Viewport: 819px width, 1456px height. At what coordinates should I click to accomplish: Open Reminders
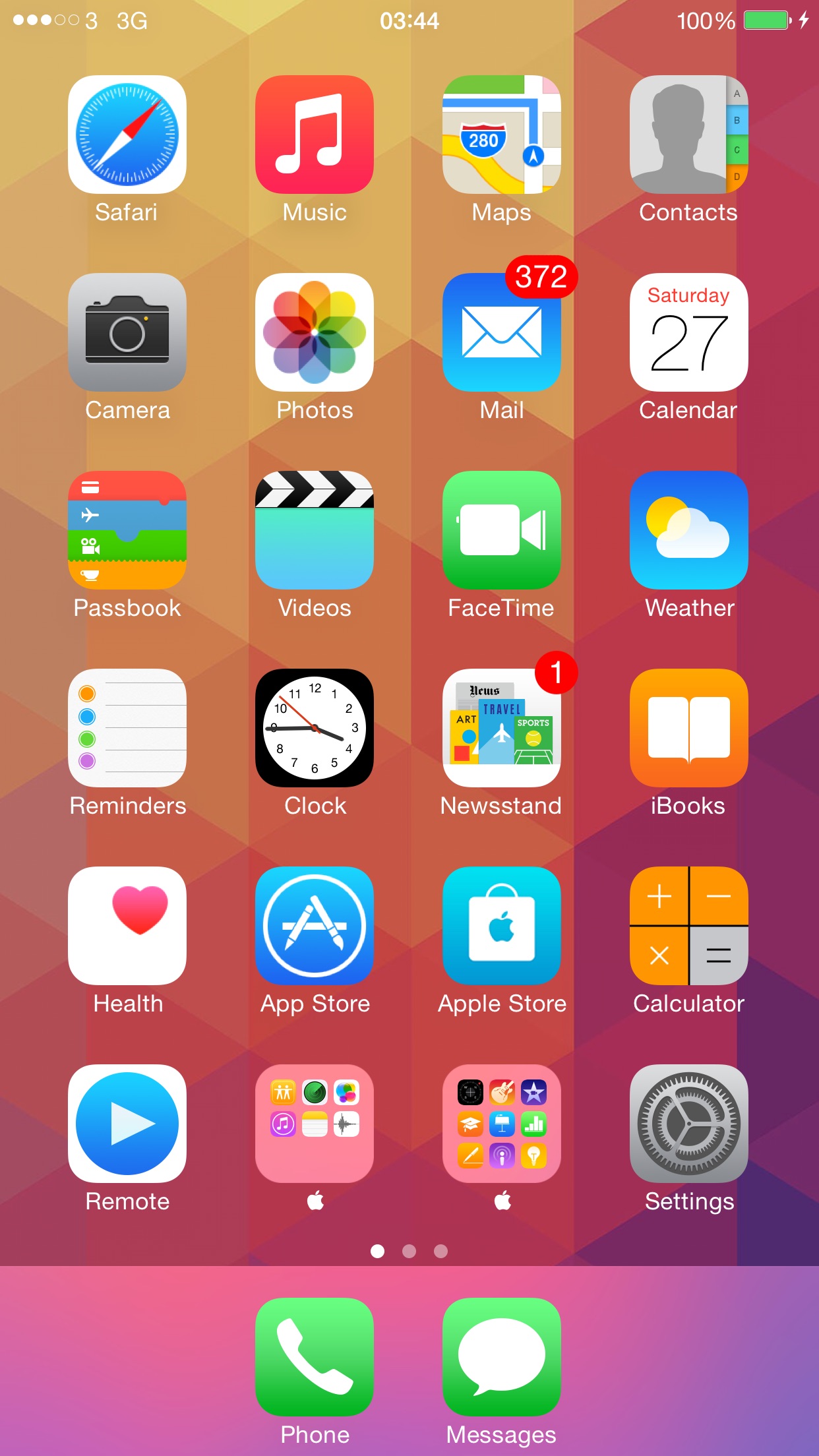point(127,728)
